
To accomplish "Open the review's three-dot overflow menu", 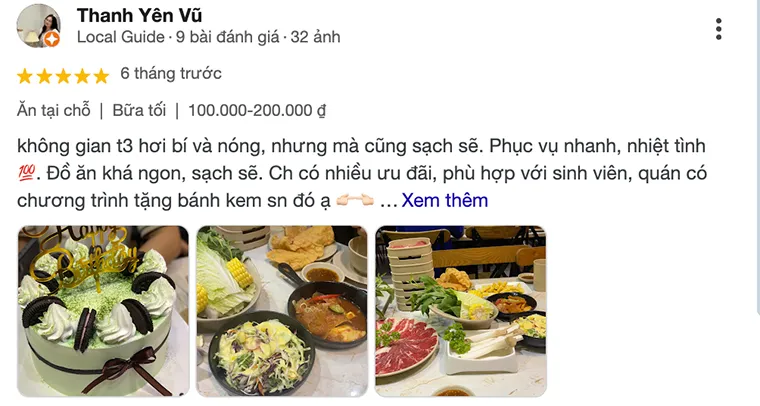I will pos(718,29).
